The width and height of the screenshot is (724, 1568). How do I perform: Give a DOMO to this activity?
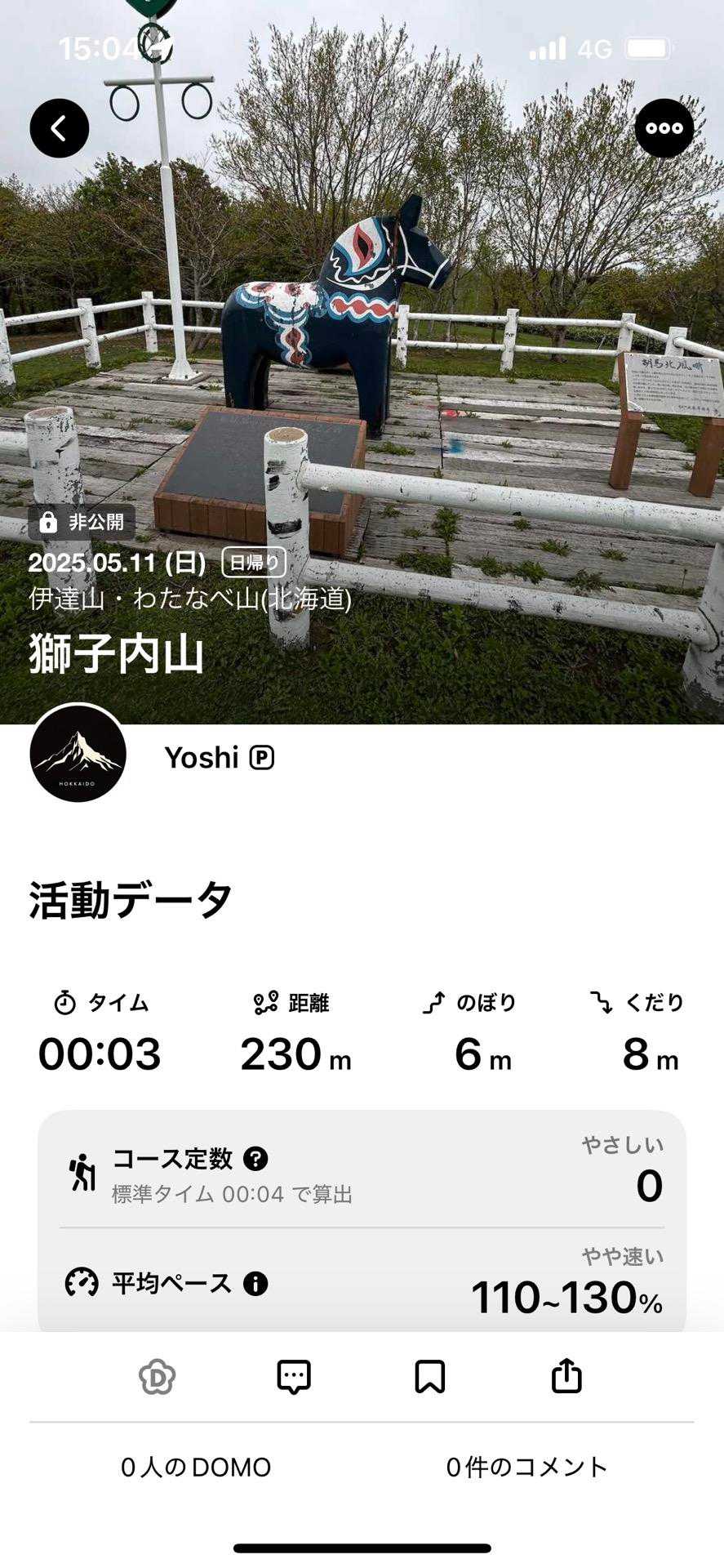158,1377
